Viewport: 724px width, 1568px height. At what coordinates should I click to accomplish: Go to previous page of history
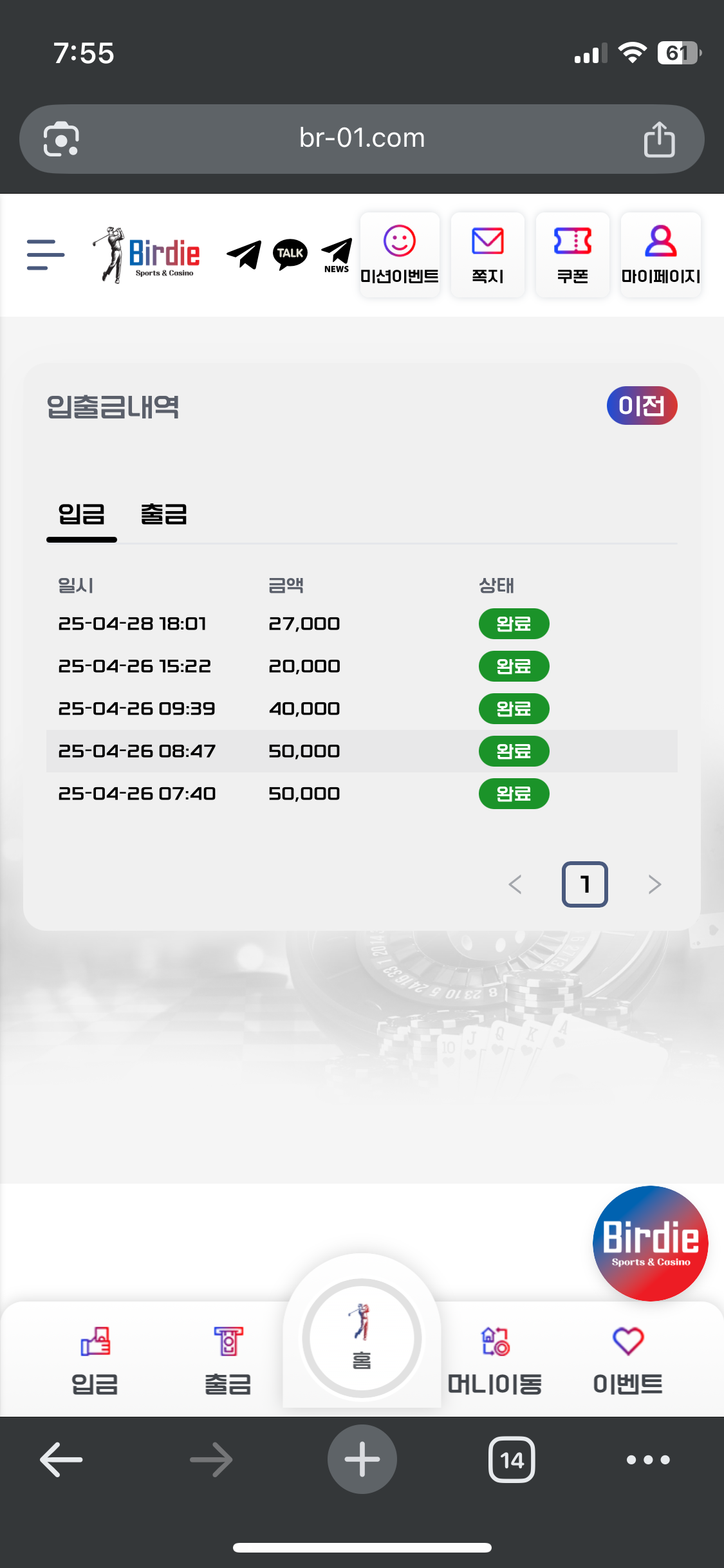[515, 884]
